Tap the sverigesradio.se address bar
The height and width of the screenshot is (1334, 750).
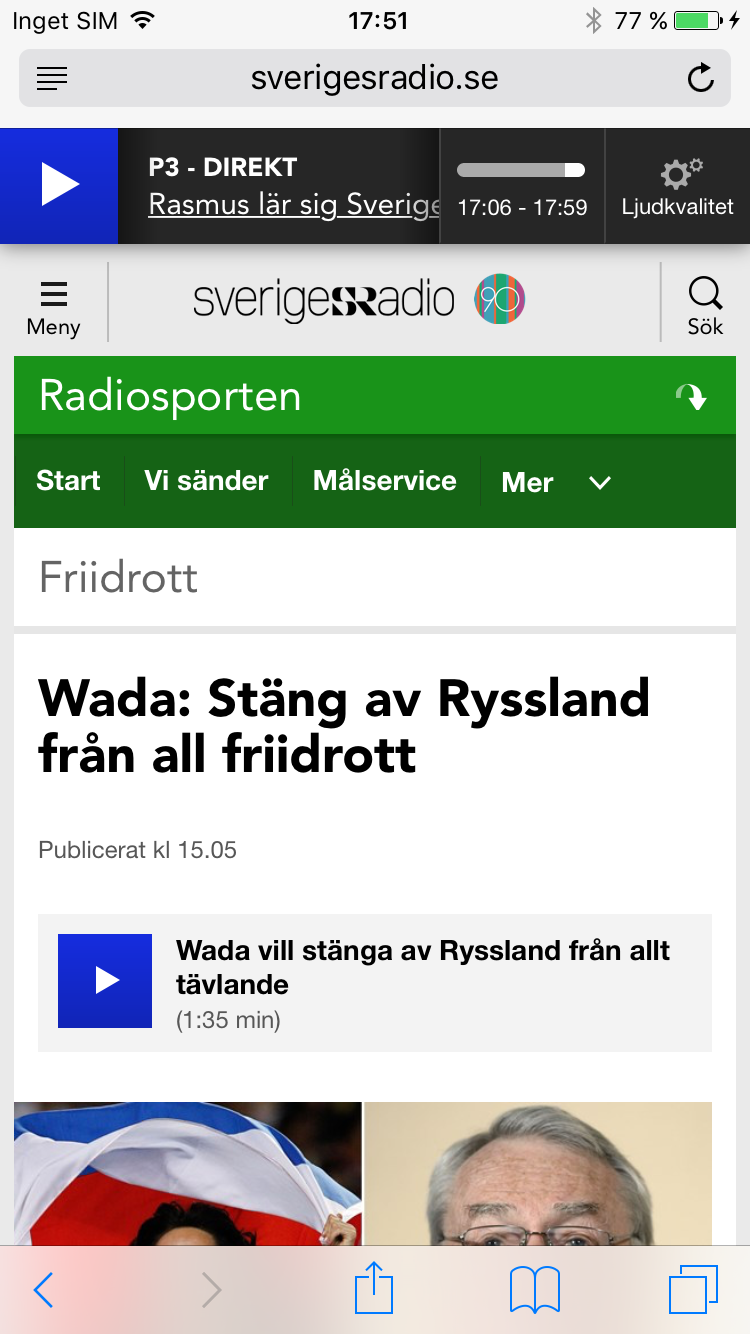tap(374, 78)
